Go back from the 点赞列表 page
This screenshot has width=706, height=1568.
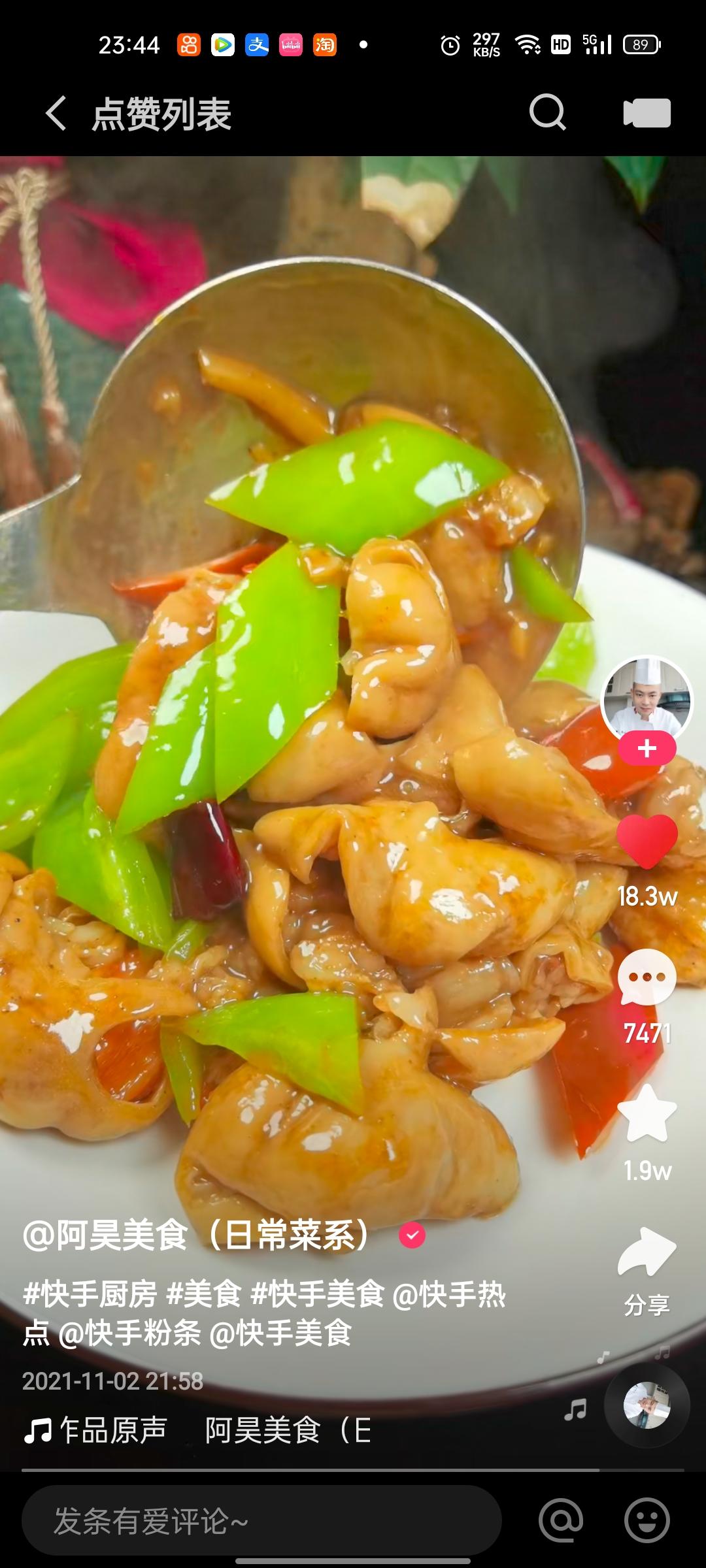coord(57,114)
